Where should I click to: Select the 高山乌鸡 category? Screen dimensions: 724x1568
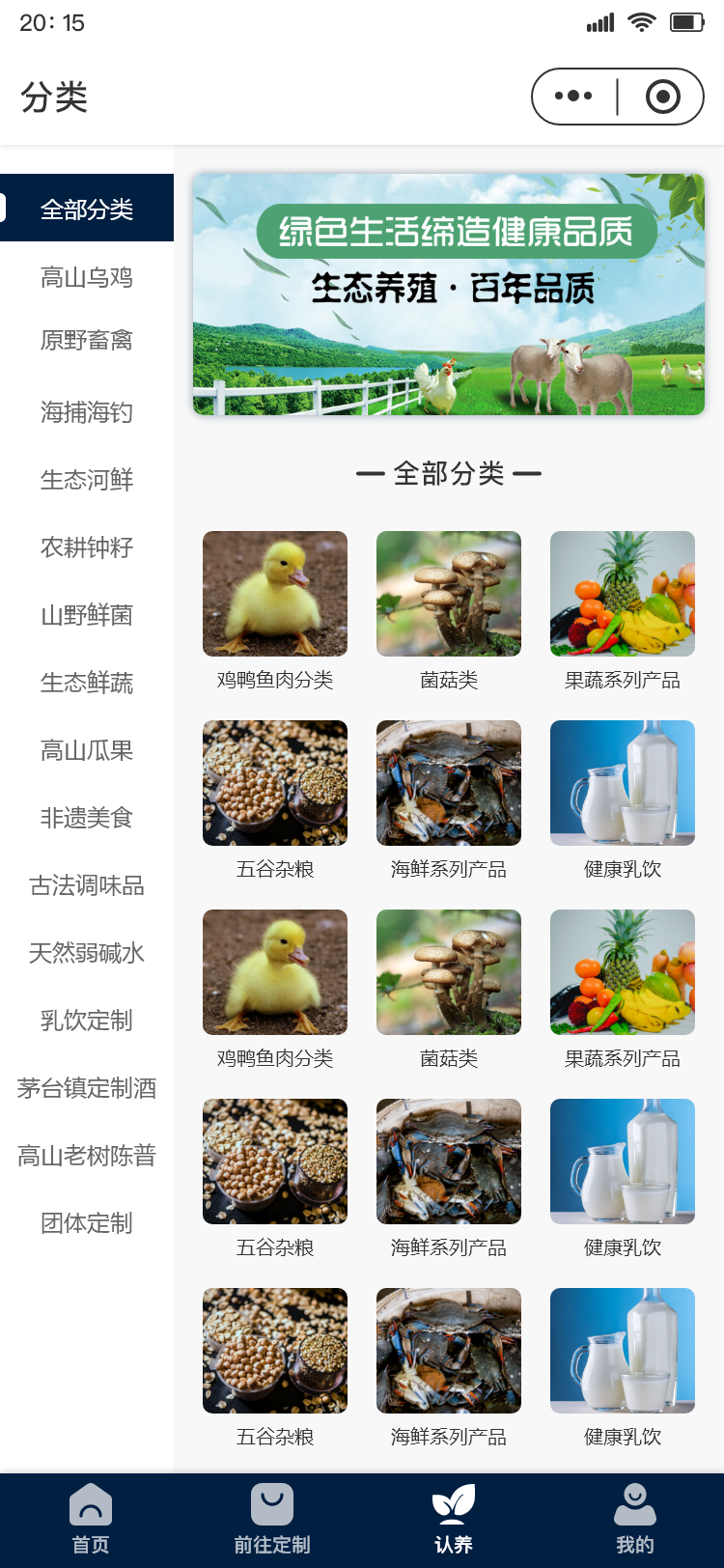pos(87,278)
